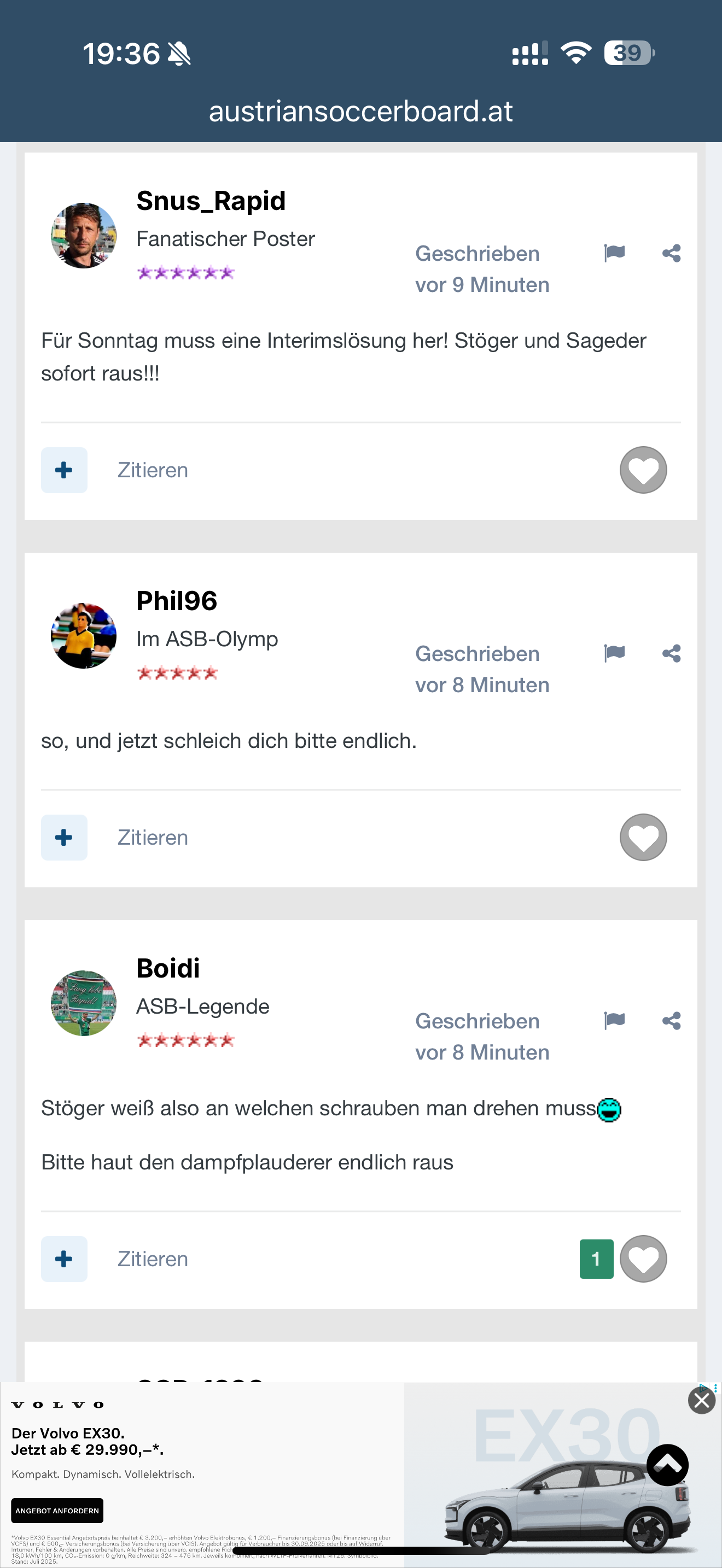Like Snus_Rapid's post with the heart
This screenshot has height=1568, width=722.
coord(643,470)
